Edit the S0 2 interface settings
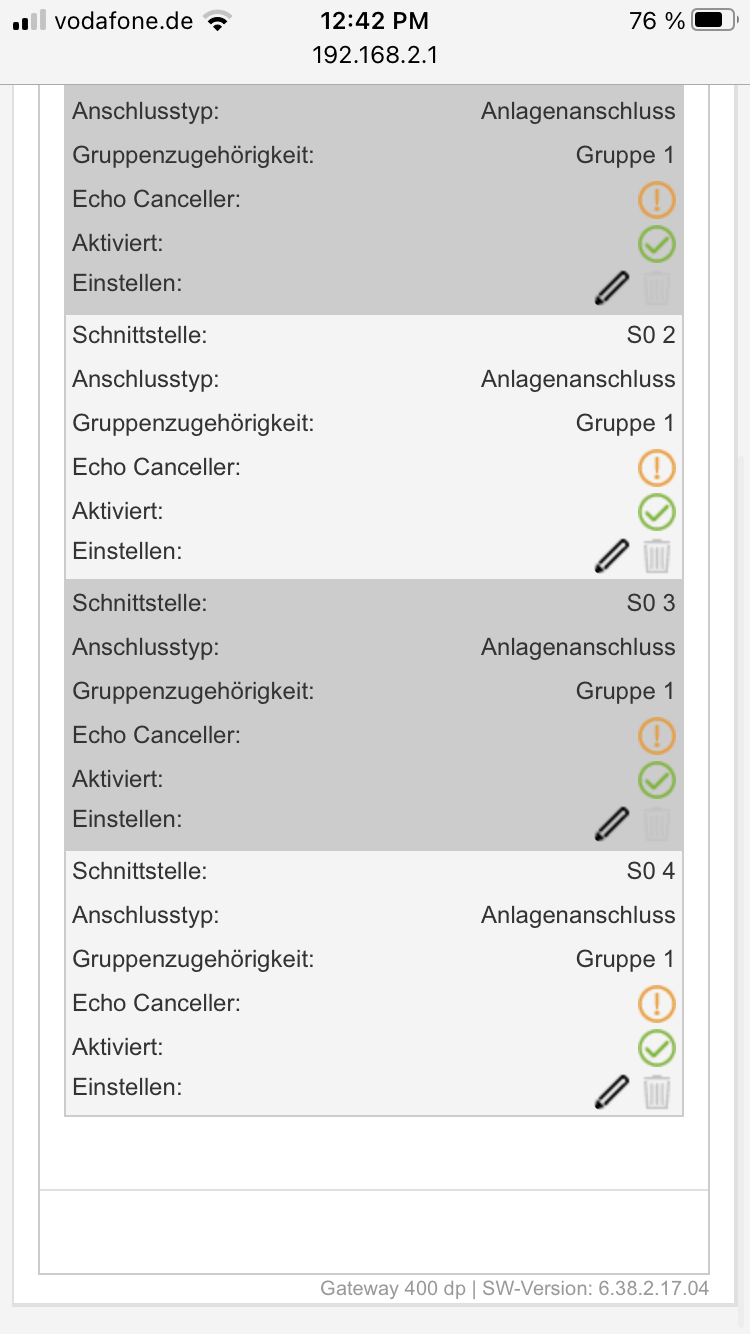 coord(612,555)
